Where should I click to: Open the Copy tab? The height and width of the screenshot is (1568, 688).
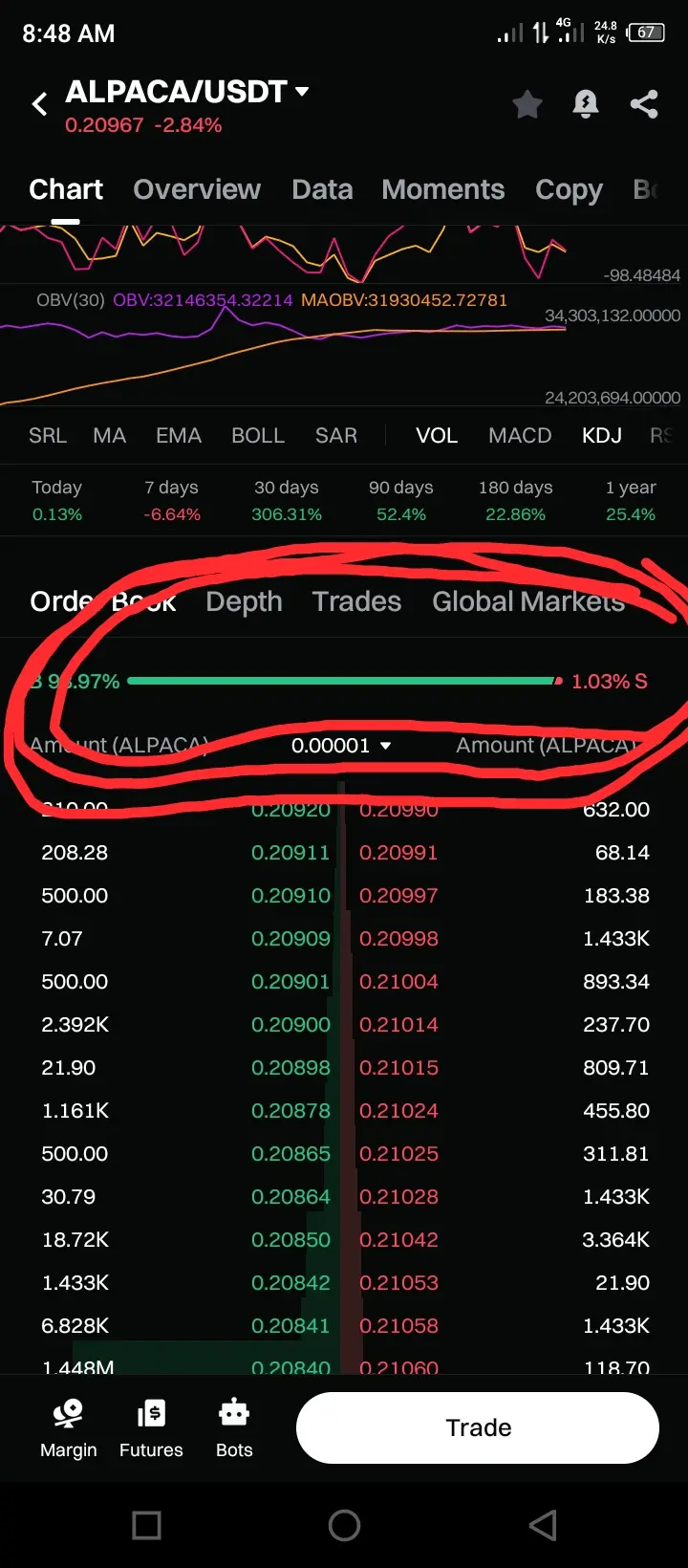coord(569,190)
